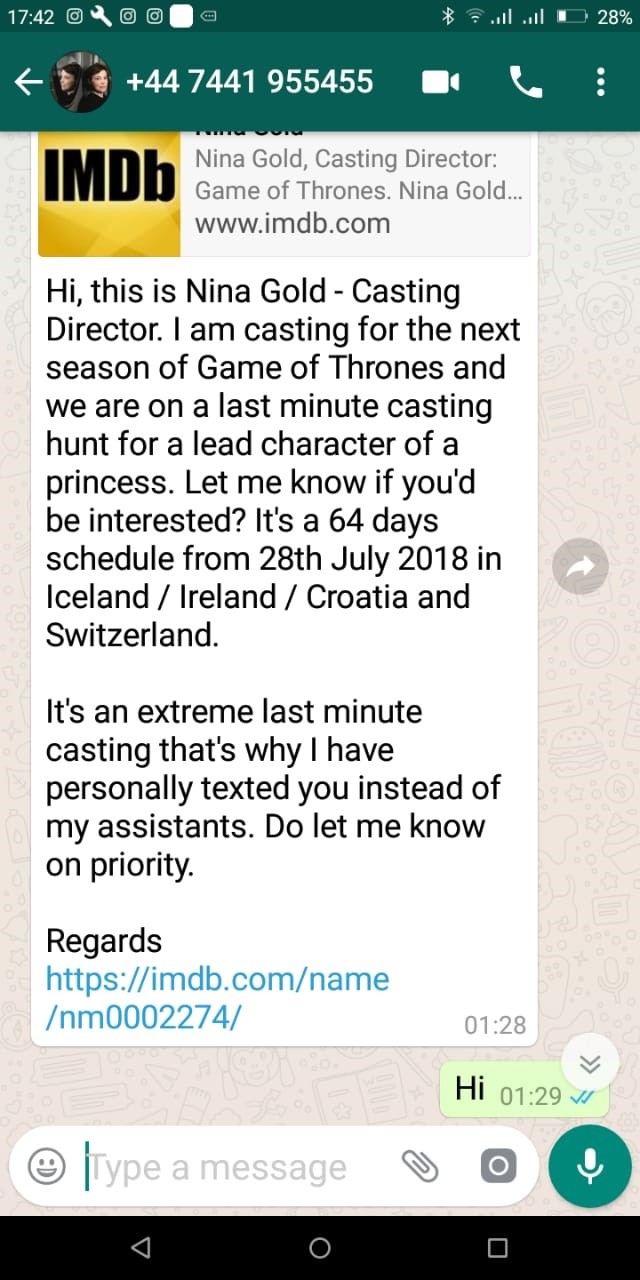Forward the Nina Gold message
Screen dimensions: 640x1280
(x=581, y=567)
